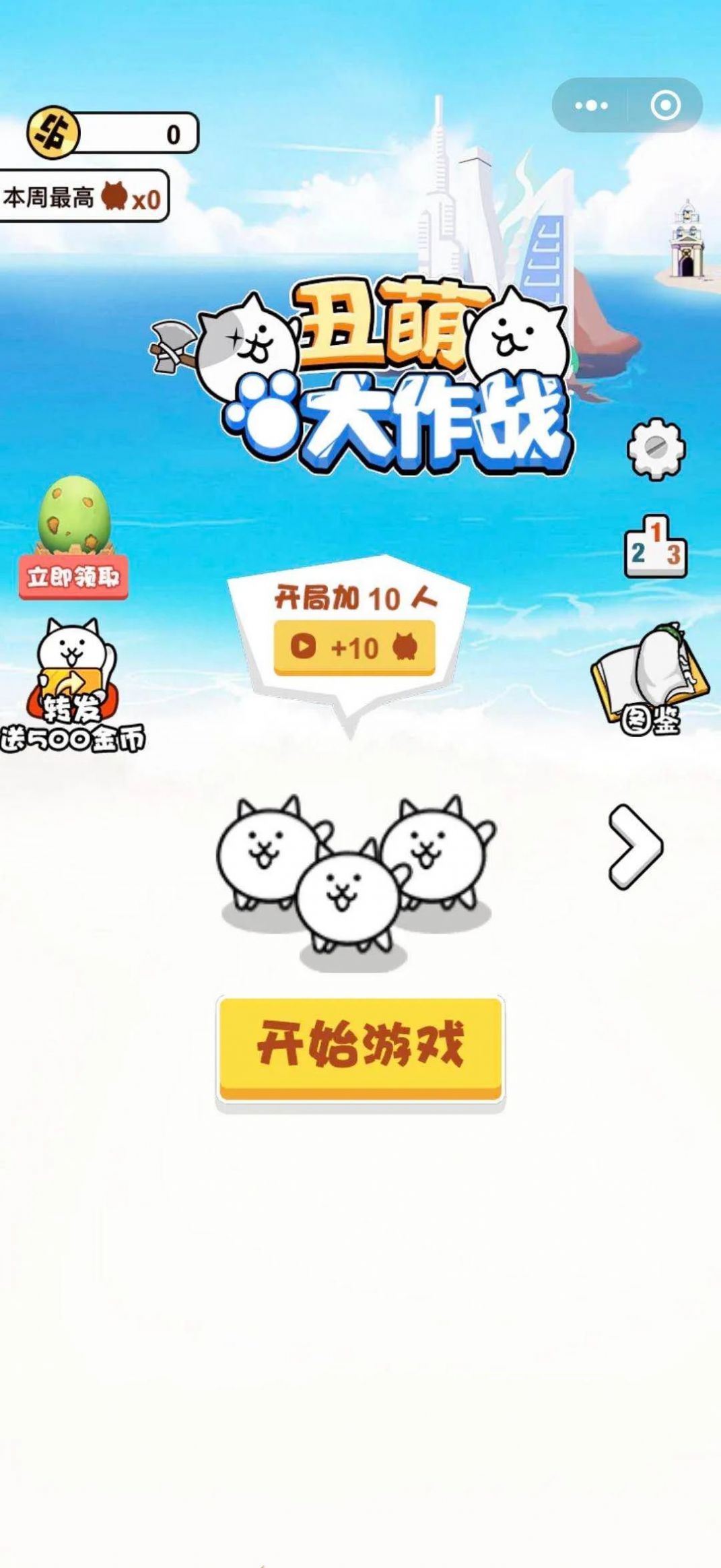The image size is (721, 1568).
Task: Open the mini program overflow menu
Action: [x=591, y=105]
